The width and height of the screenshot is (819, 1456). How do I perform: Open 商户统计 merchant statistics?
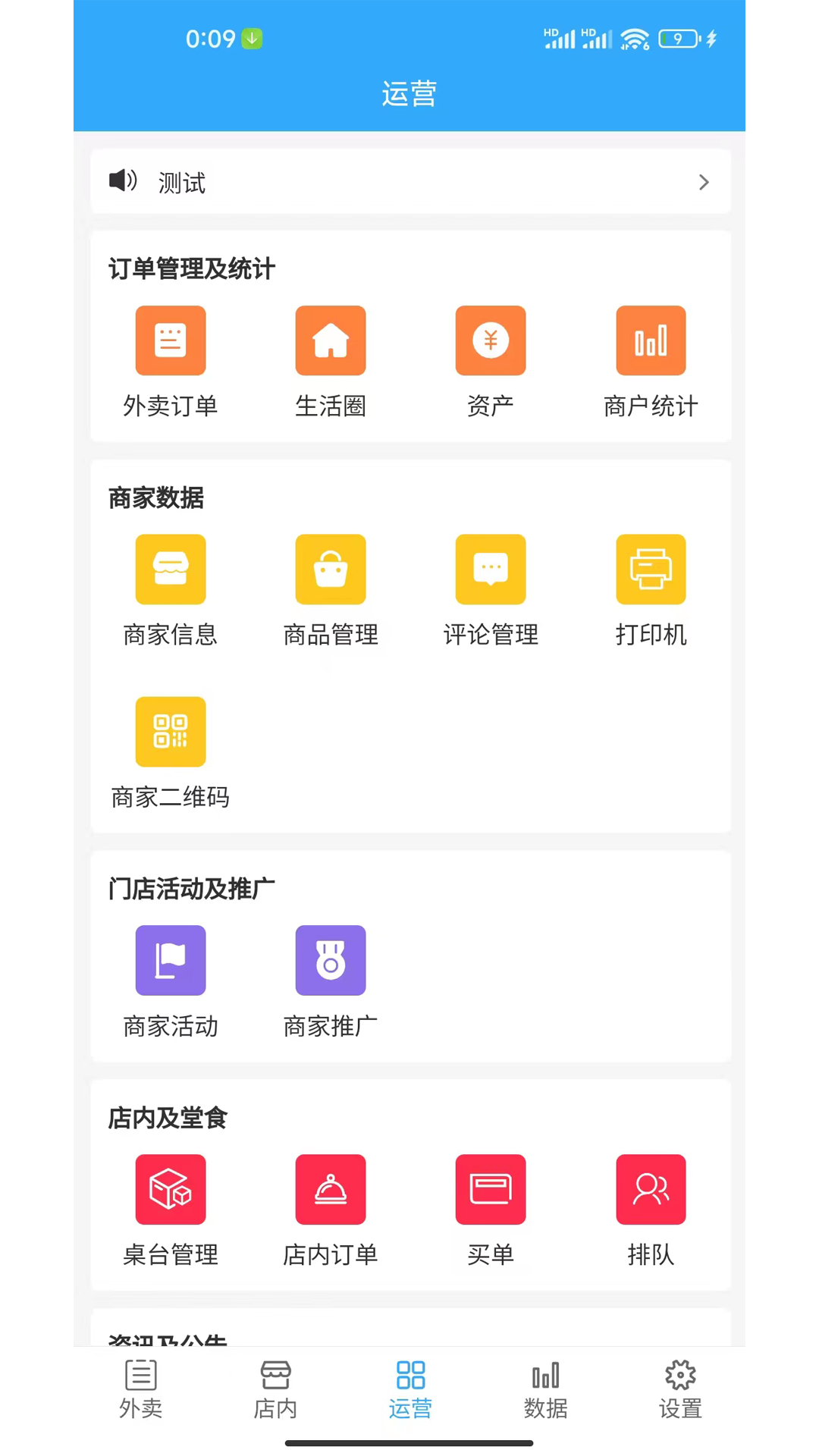651,362
